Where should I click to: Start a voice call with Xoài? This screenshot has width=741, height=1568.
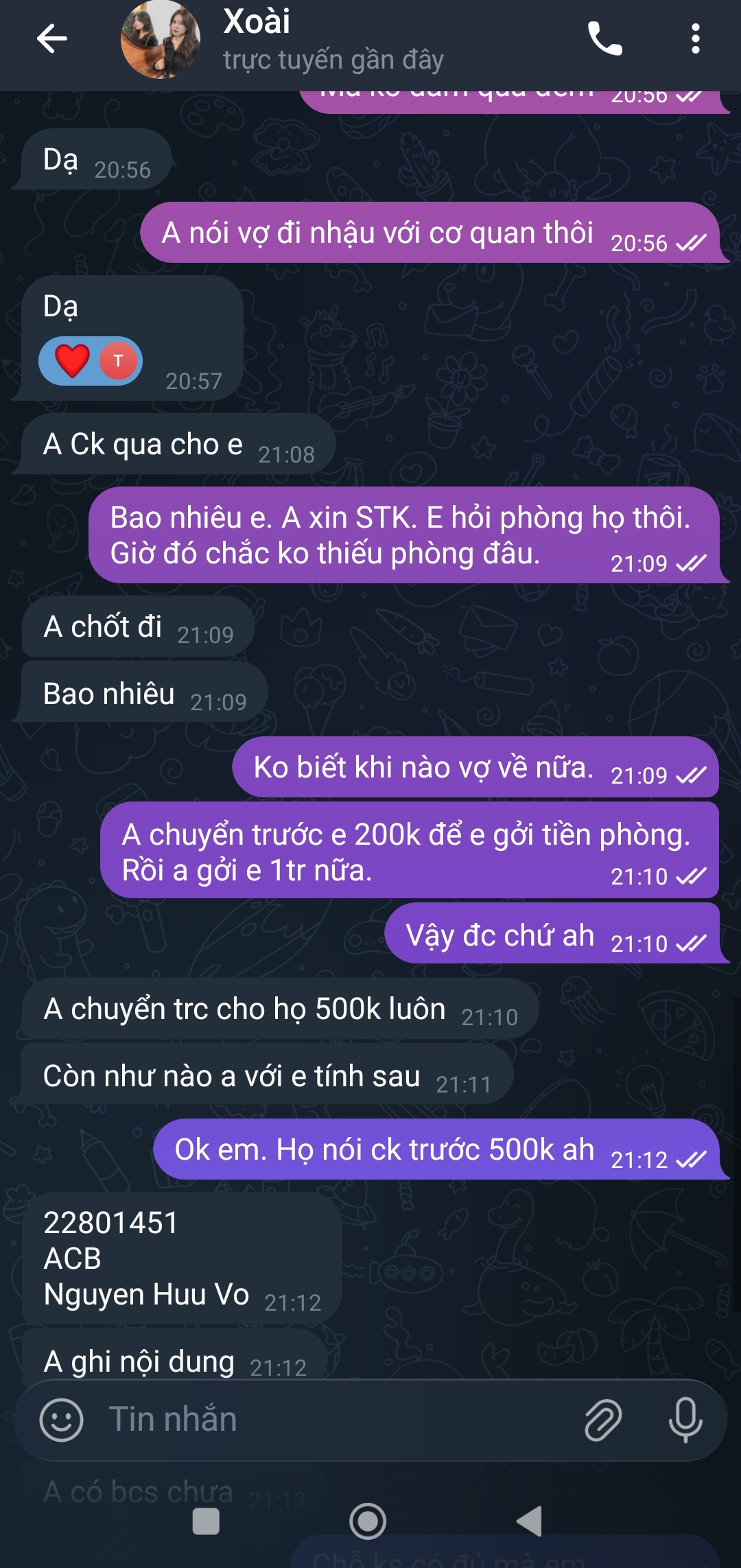(x=604, y=38)
